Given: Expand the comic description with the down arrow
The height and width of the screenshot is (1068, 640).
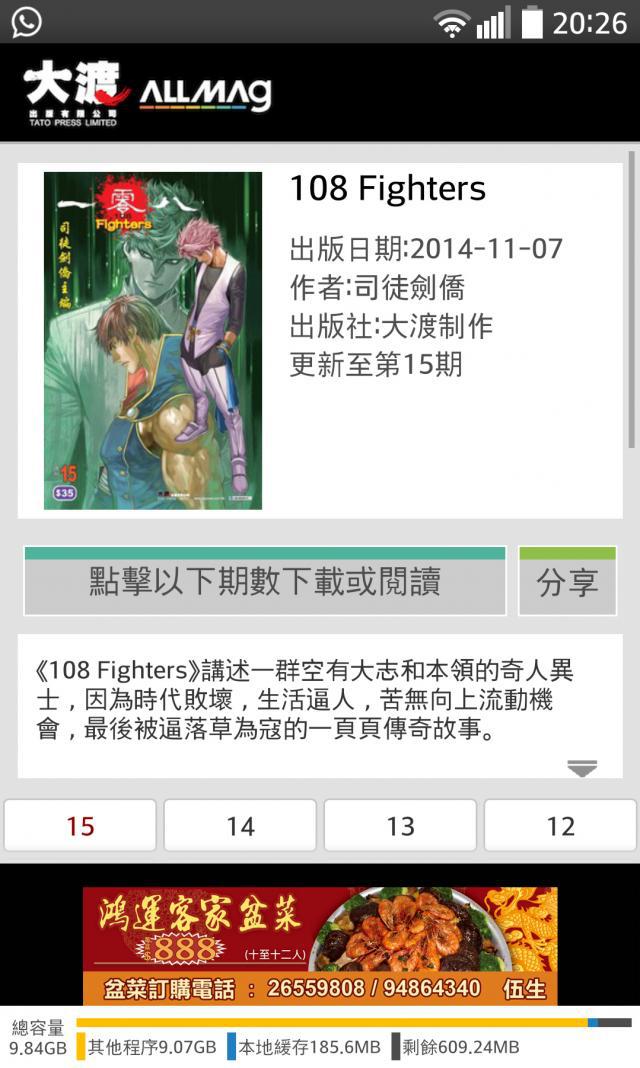Looking at the screenshot, I should click(581, 768).
